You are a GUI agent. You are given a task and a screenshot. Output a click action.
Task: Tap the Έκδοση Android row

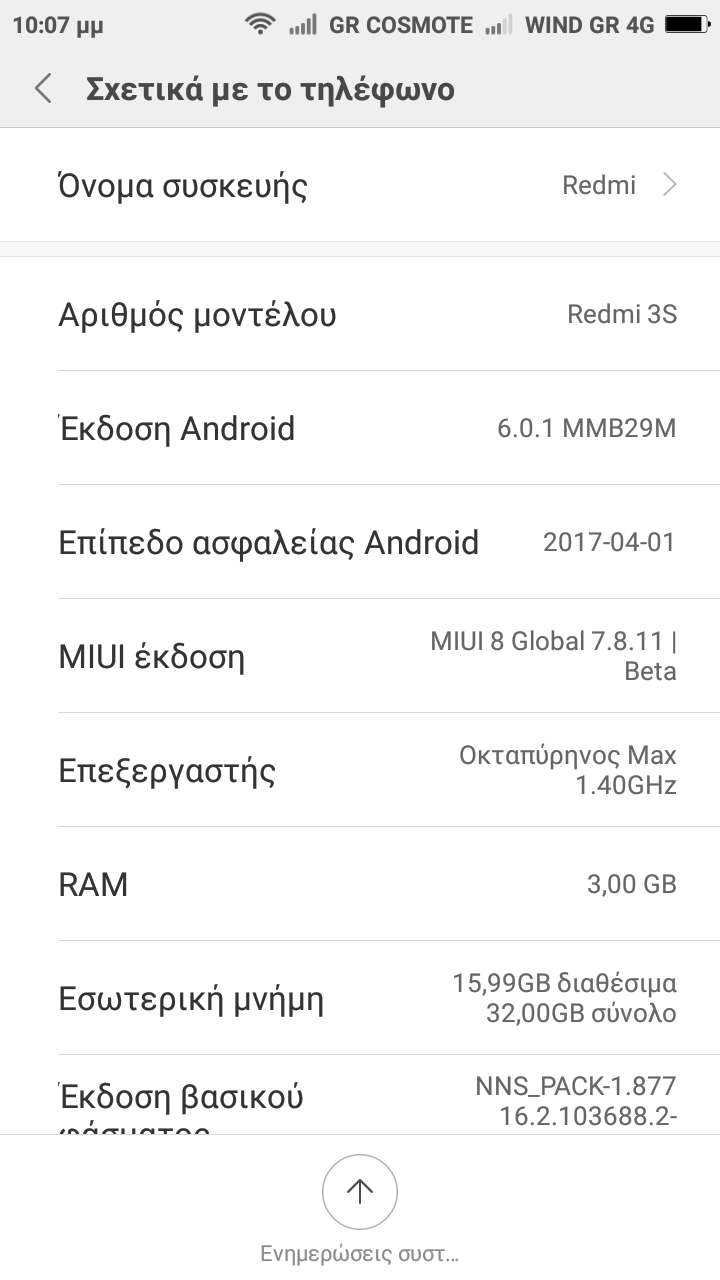point(360,429)
